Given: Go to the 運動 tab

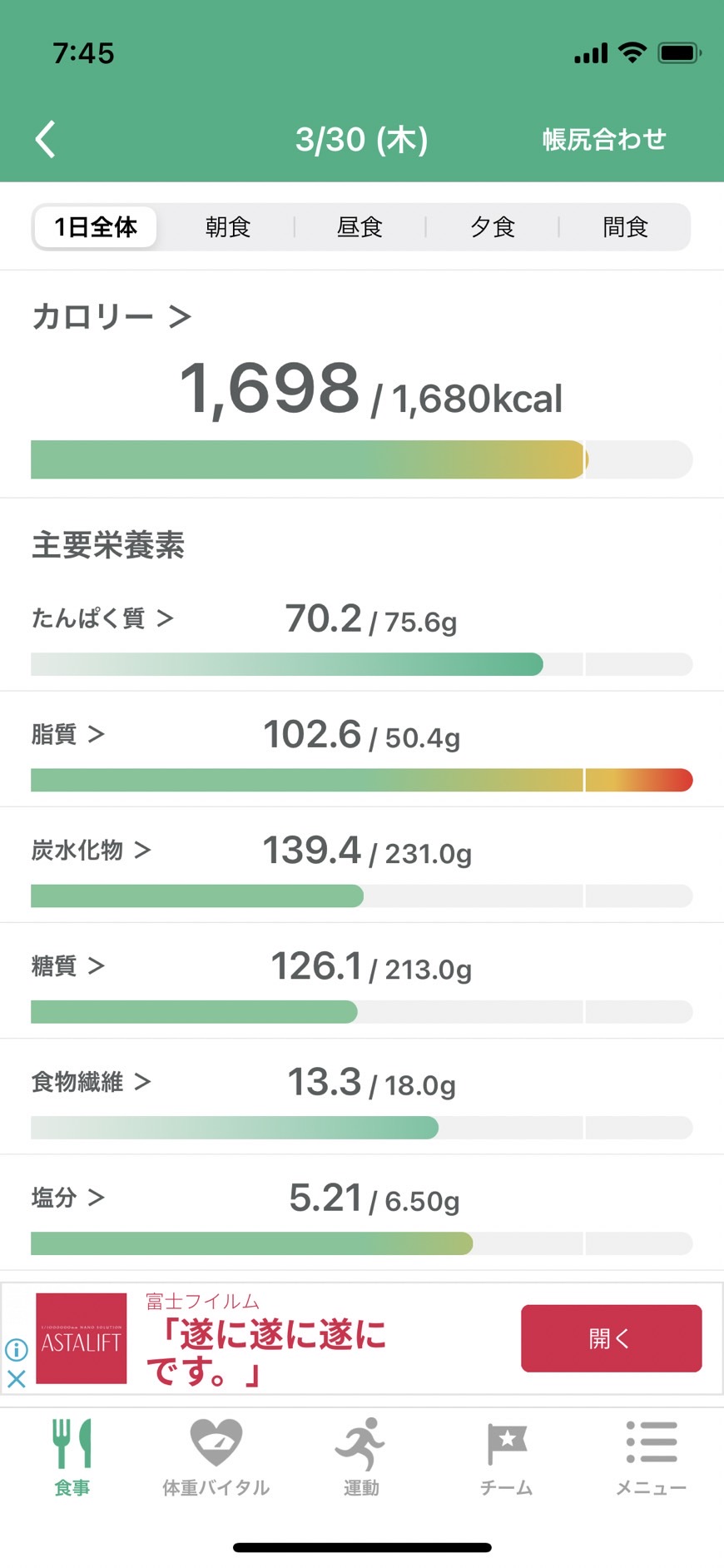Looking at the screenshot, I should tap(361, 1457).
